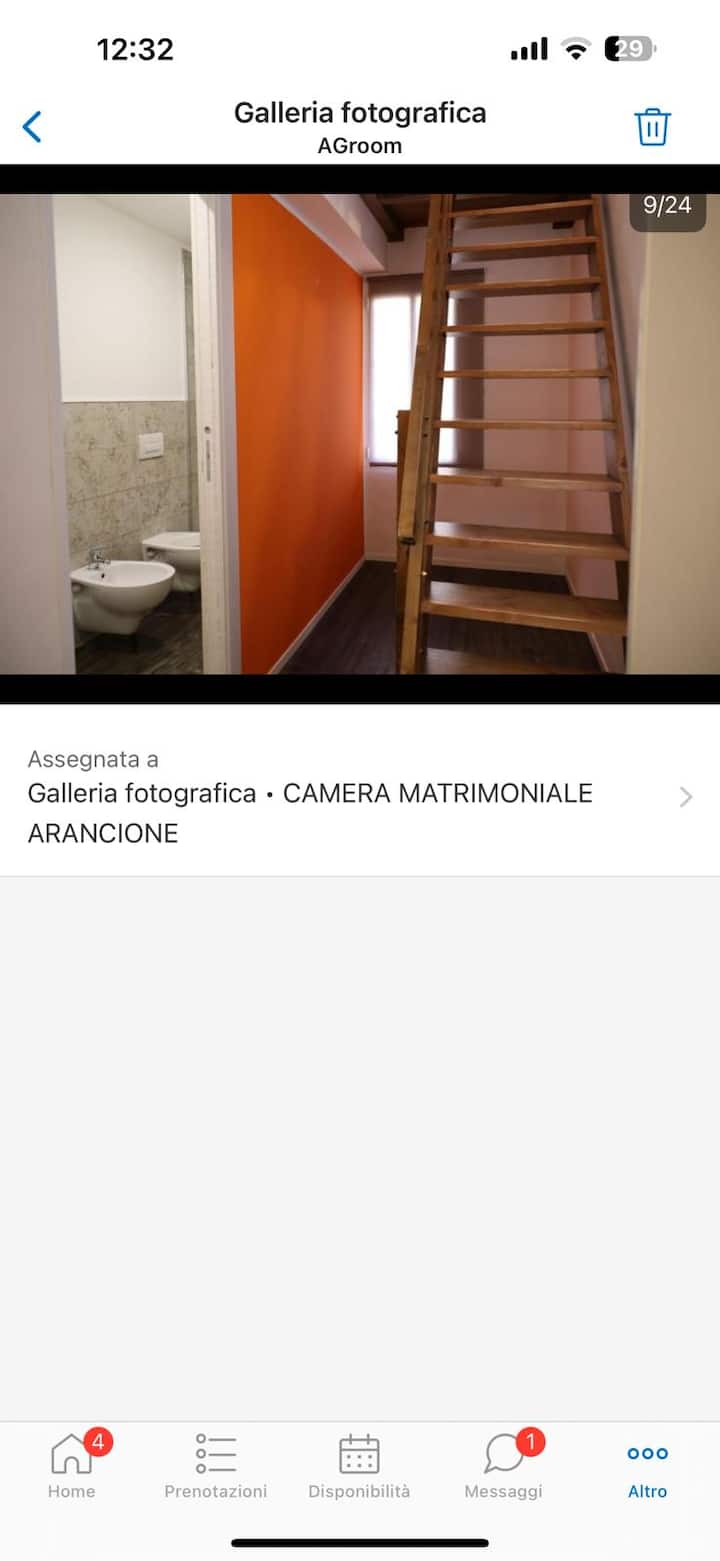The image size is (720, 1561).
Task: Go to the Disponibilità calendar tab
Action: (359, 1465)
